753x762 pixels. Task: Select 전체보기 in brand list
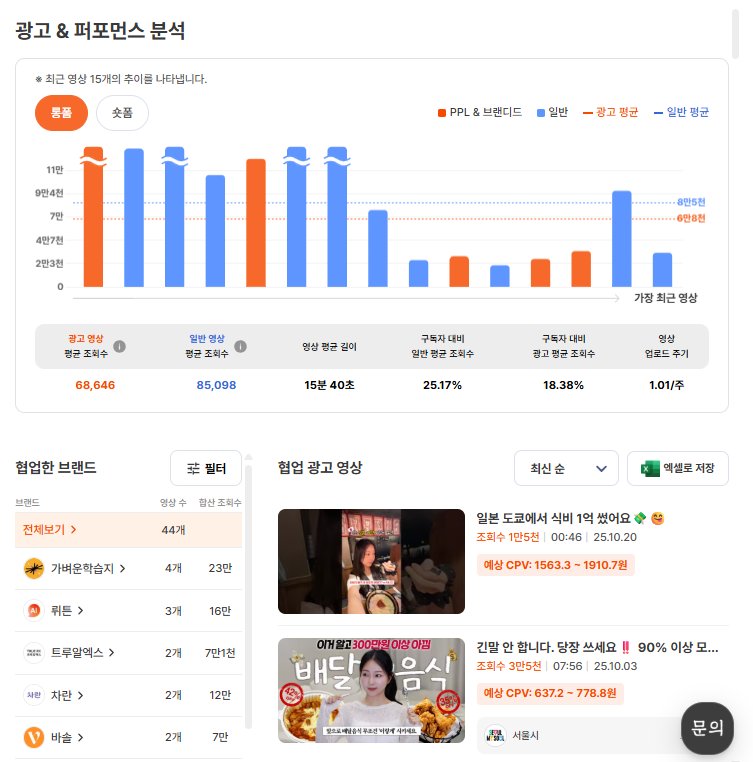(50, 529)
